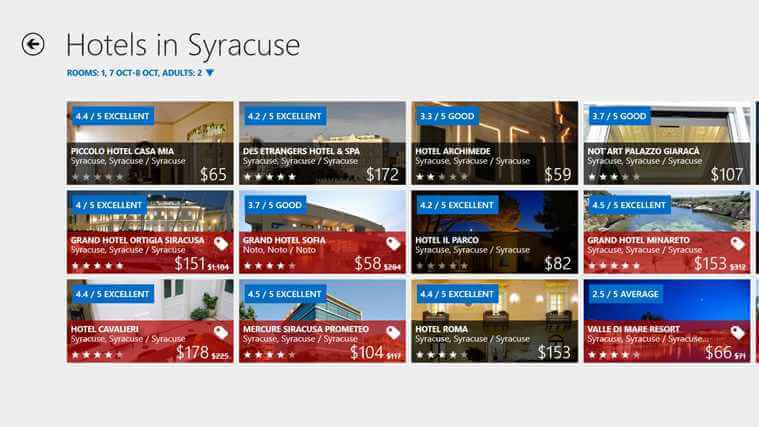
Task: Select Grand Hotel Minareto card
Action: tap(666, 232)
